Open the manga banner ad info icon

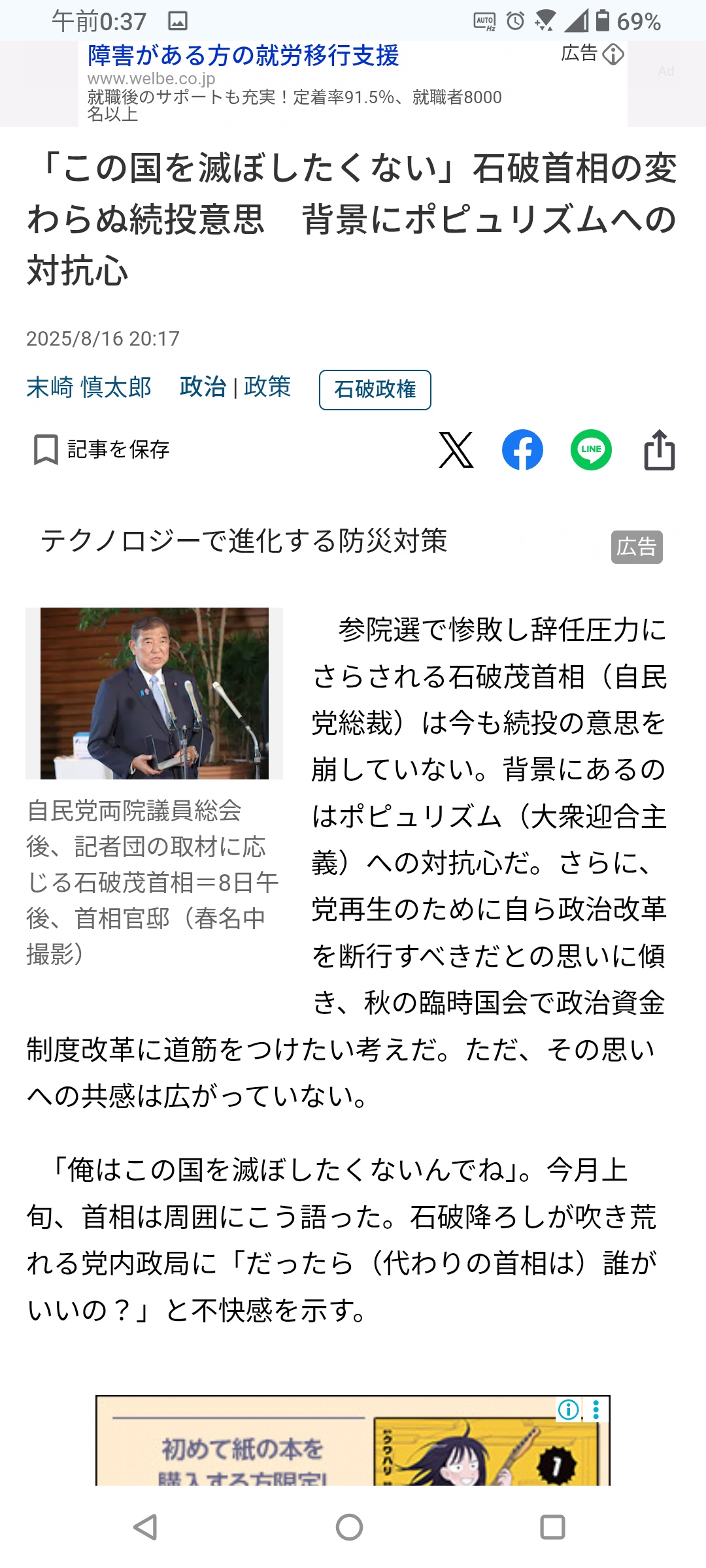coord(568,1409)
